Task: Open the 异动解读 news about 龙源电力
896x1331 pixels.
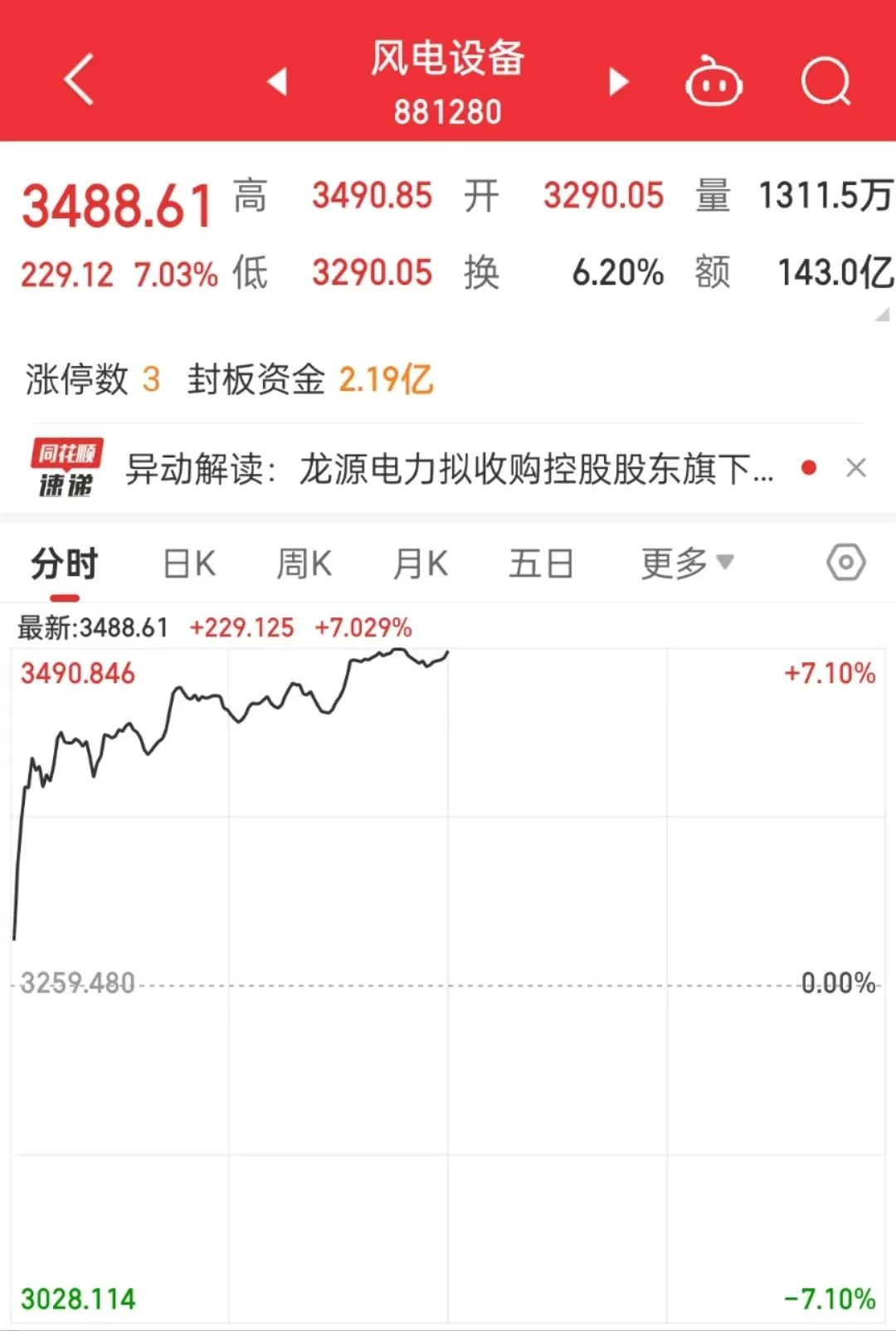Action: click(448, 469)
